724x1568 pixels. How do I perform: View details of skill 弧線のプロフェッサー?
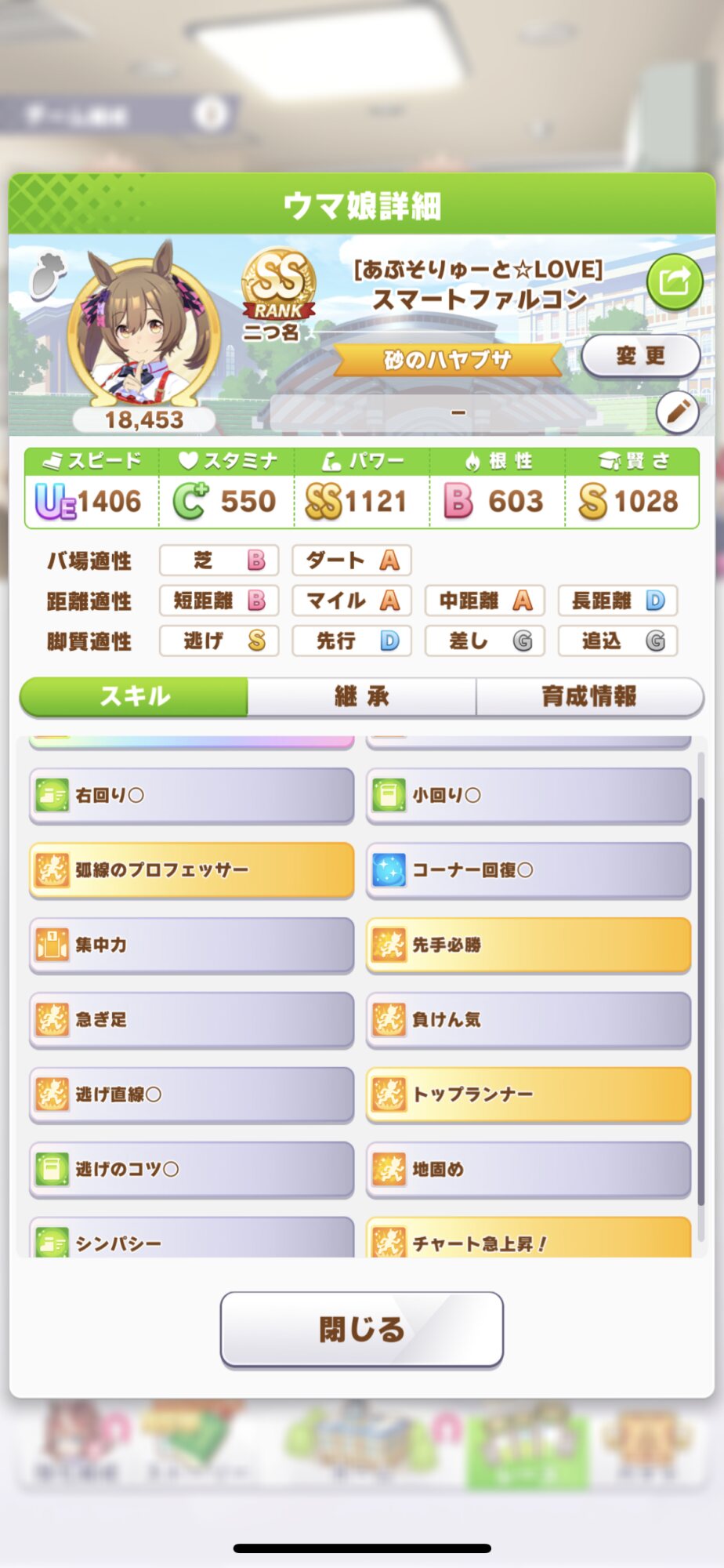pyautogui.click(x=191, y=869)
